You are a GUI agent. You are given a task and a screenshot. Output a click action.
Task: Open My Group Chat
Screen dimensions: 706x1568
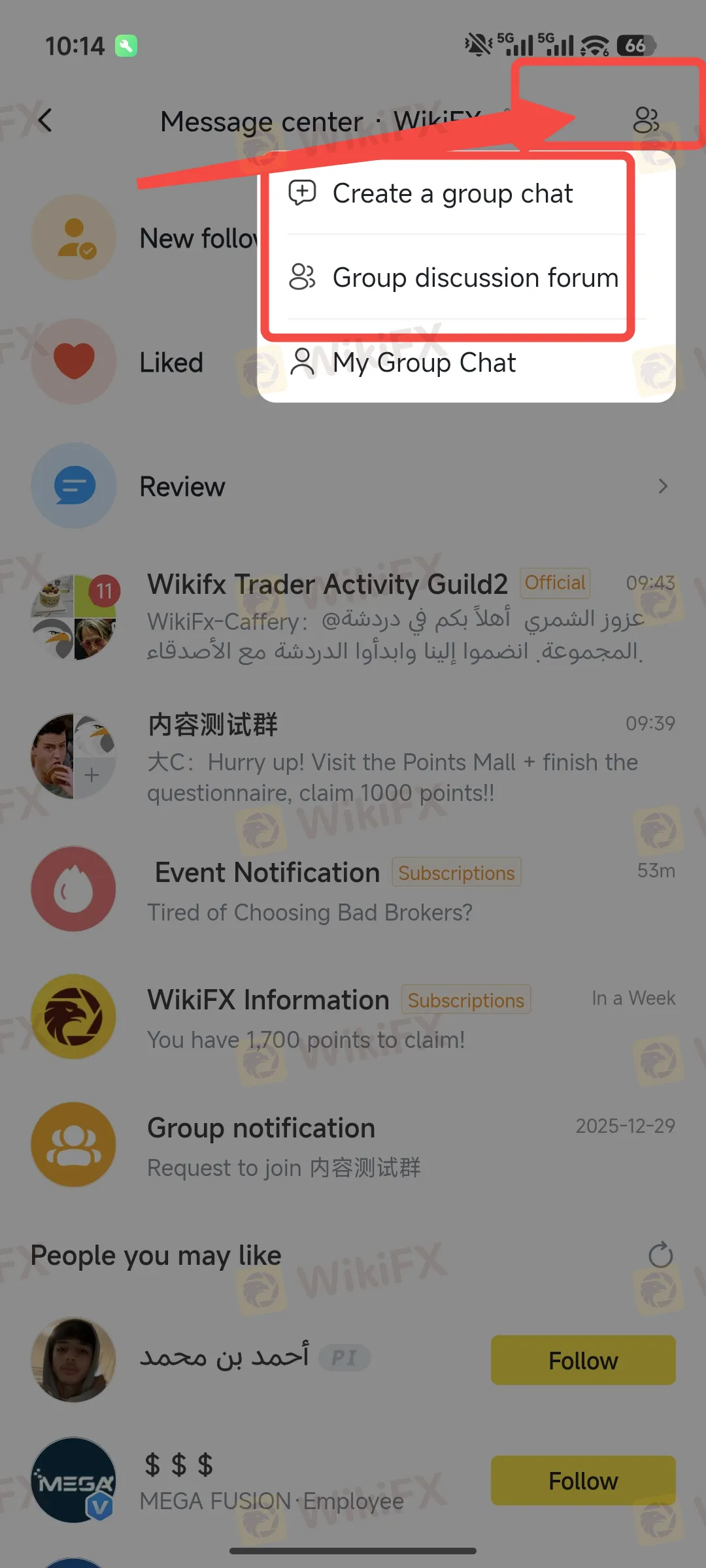point(424,363)
